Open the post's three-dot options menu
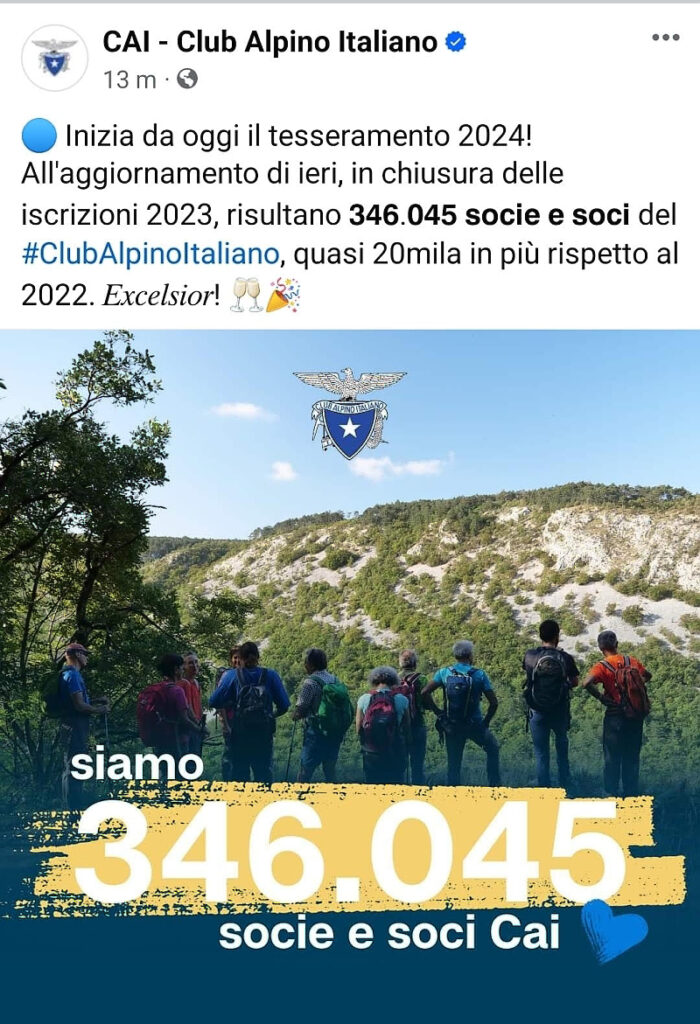The height and width of the screenshot is (1024, 700). click(665, 38)
